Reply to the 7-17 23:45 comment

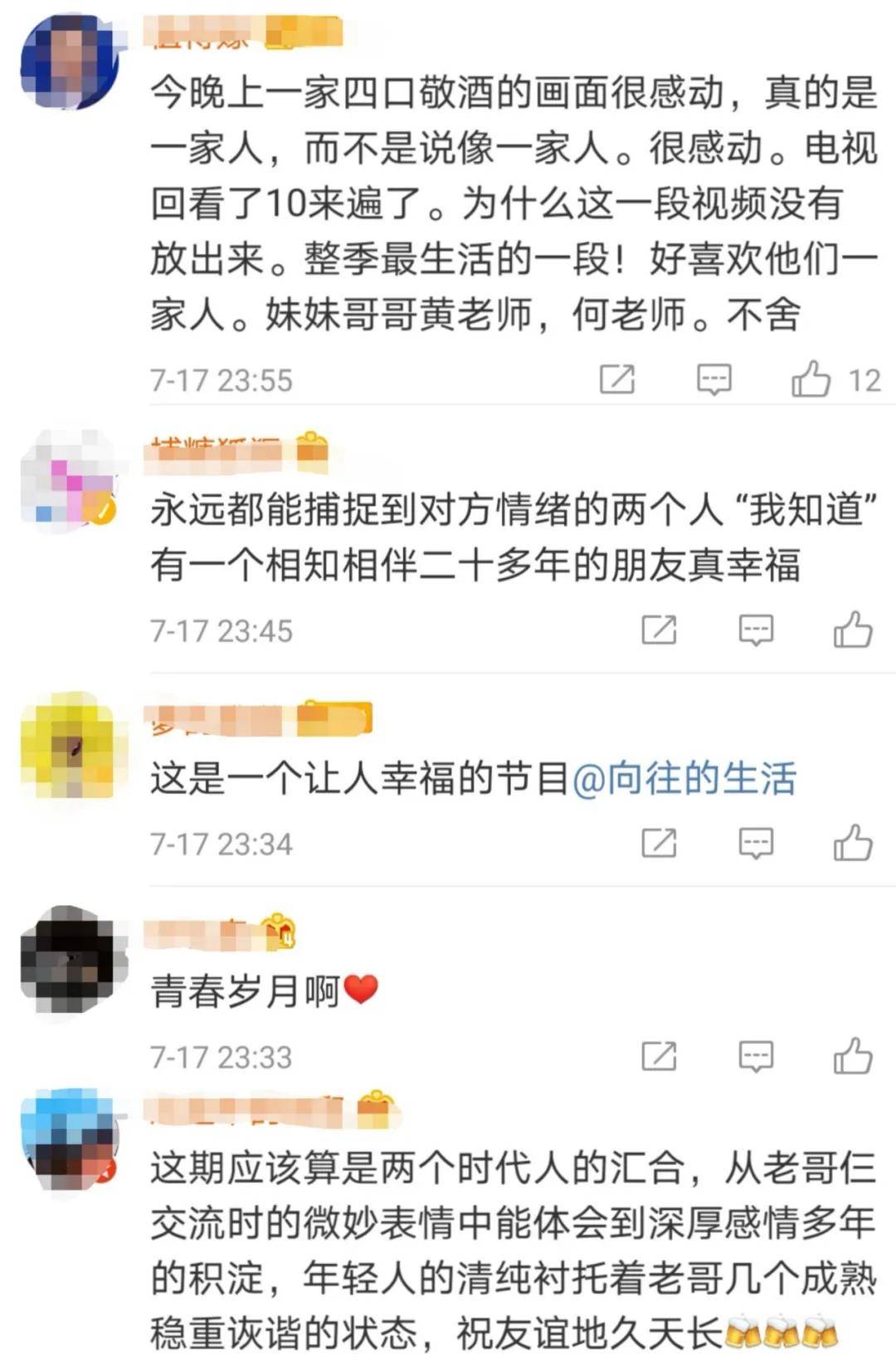756,630
